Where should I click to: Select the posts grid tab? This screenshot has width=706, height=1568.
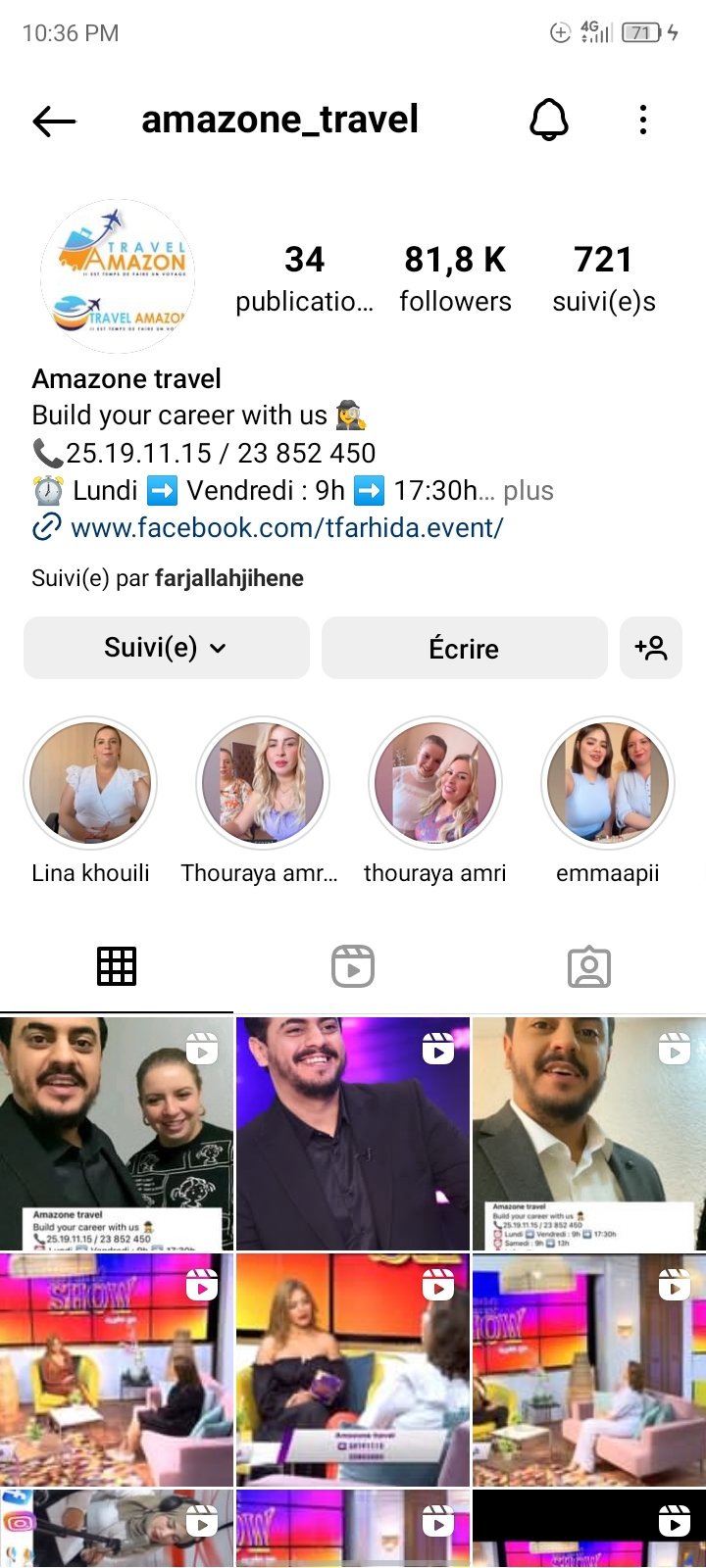pyautogui.click(x=117, y=966)
